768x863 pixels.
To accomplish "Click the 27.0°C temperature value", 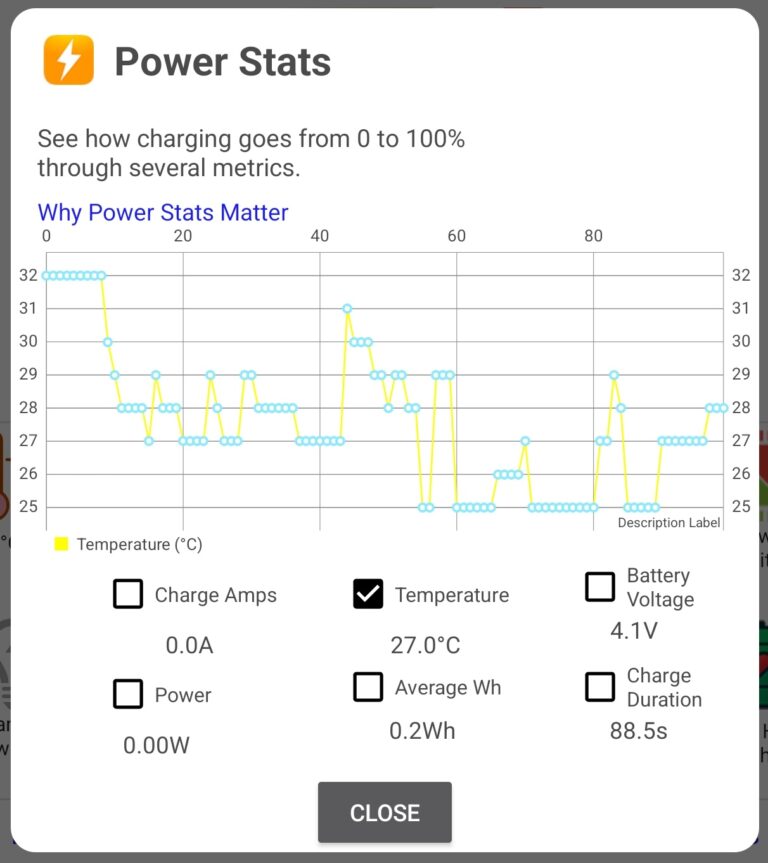I will click(x=424, y=644).
